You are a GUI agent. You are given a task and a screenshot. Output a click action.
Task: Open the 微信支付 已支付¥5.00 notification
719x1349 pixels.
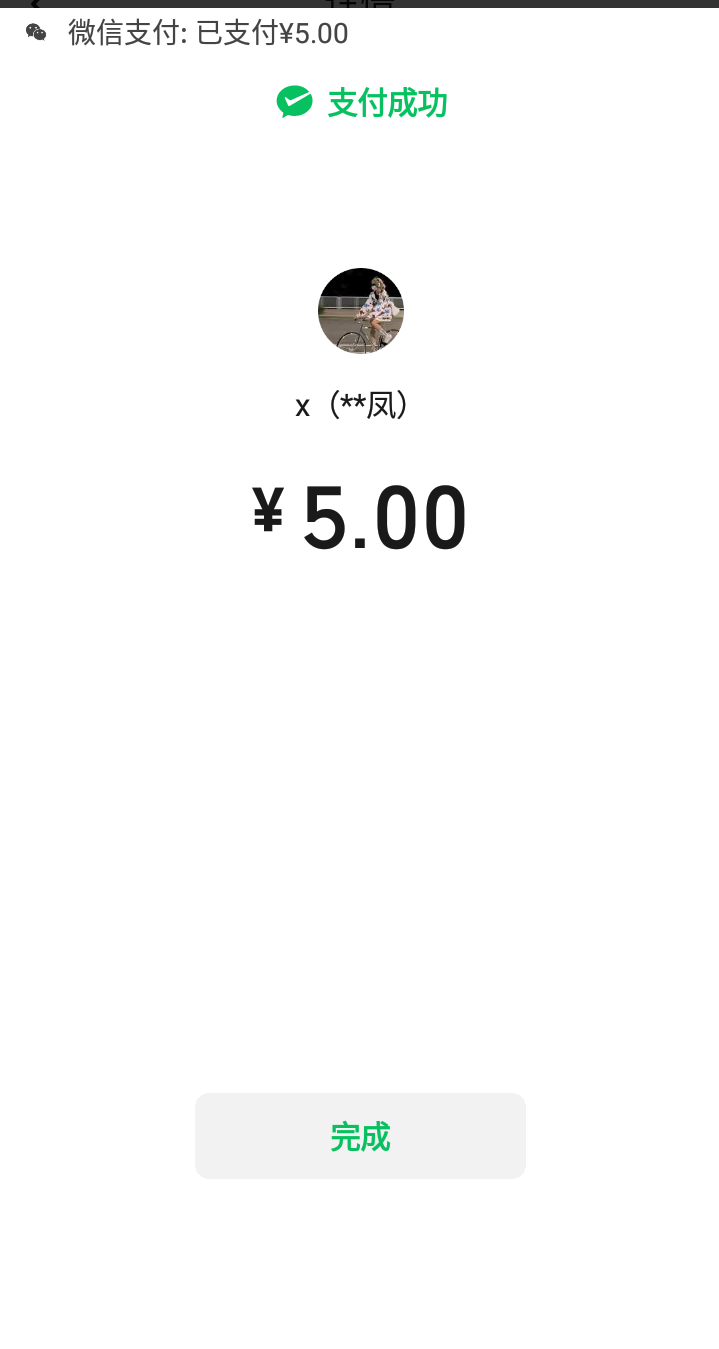(x=208, y=33)
